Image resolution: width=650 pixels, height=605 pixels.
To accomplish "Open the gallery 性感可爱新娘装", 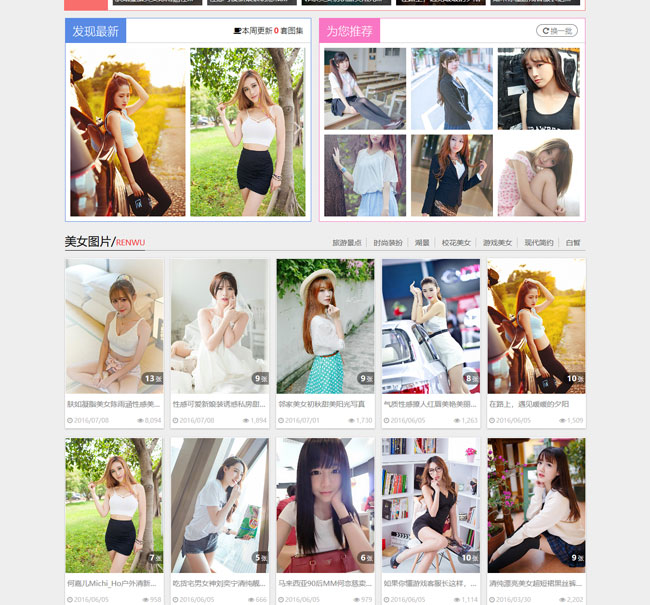I will (x=219, y=404).
